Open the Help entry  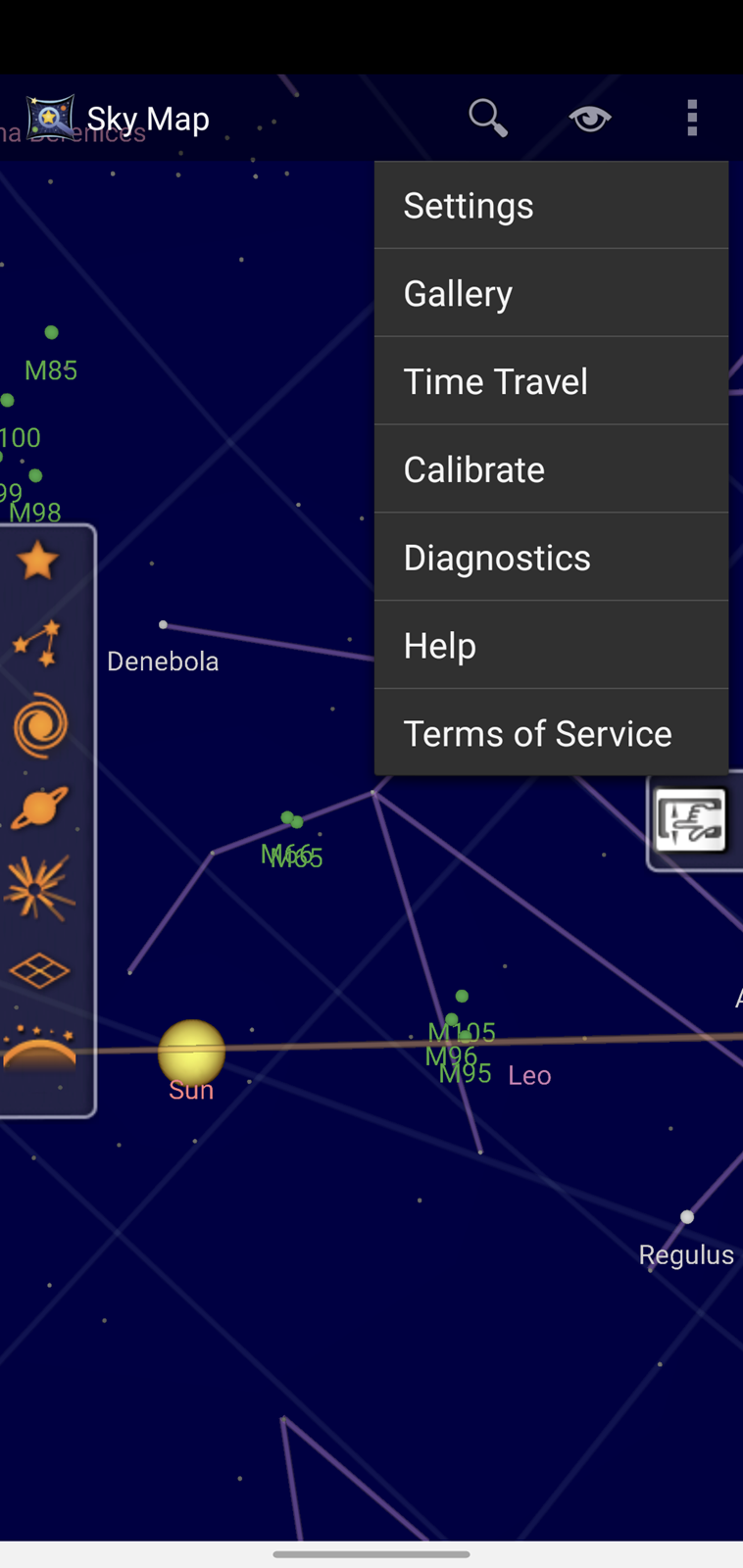pyautogui.click(x=551, y=646)
